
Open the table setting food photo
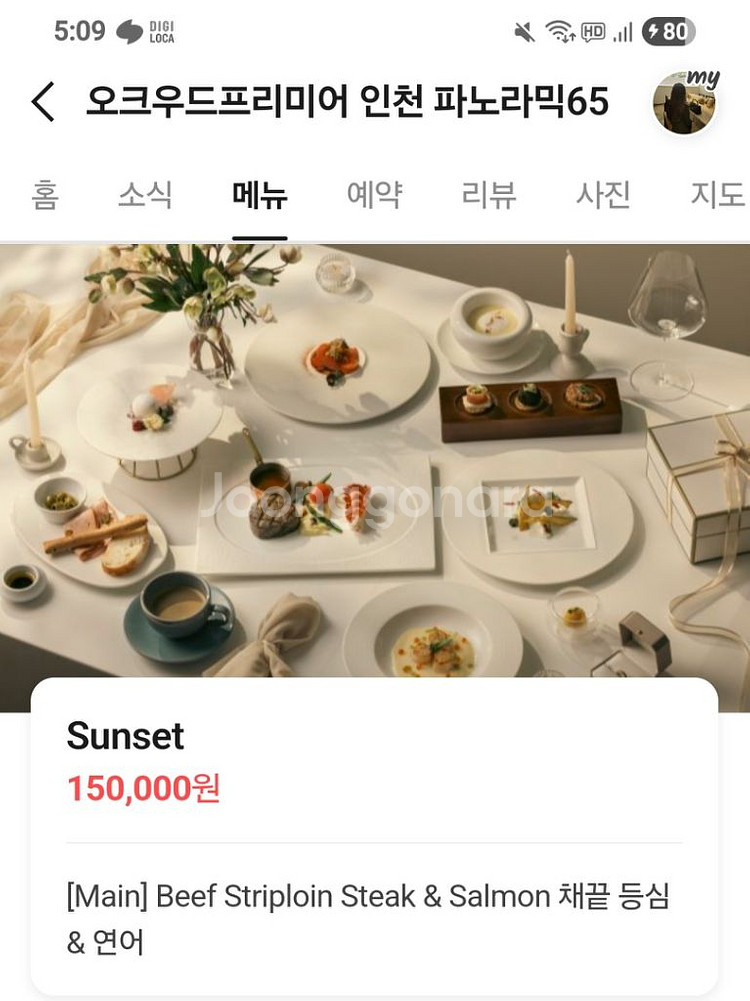pyautogui.click(x=375, y=450)
